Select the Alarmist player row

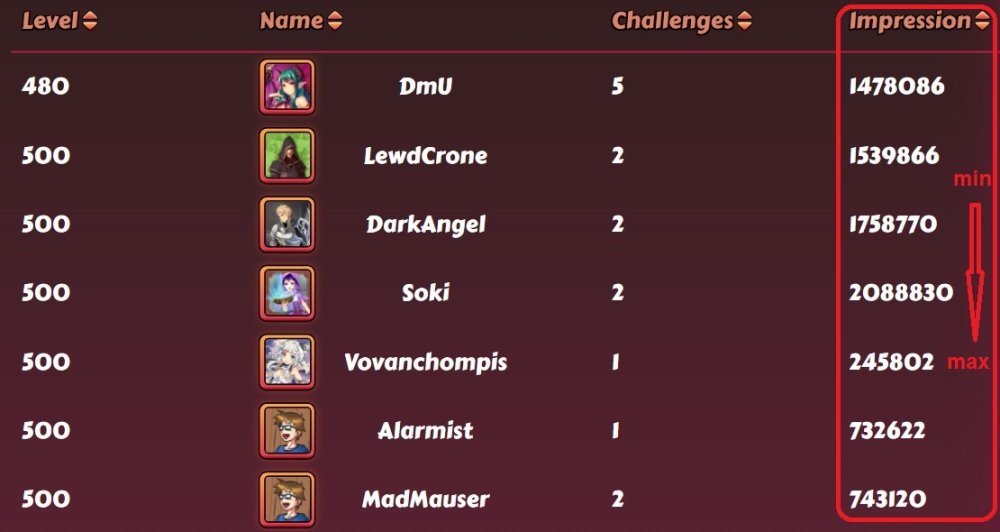(x=425, y=431)
